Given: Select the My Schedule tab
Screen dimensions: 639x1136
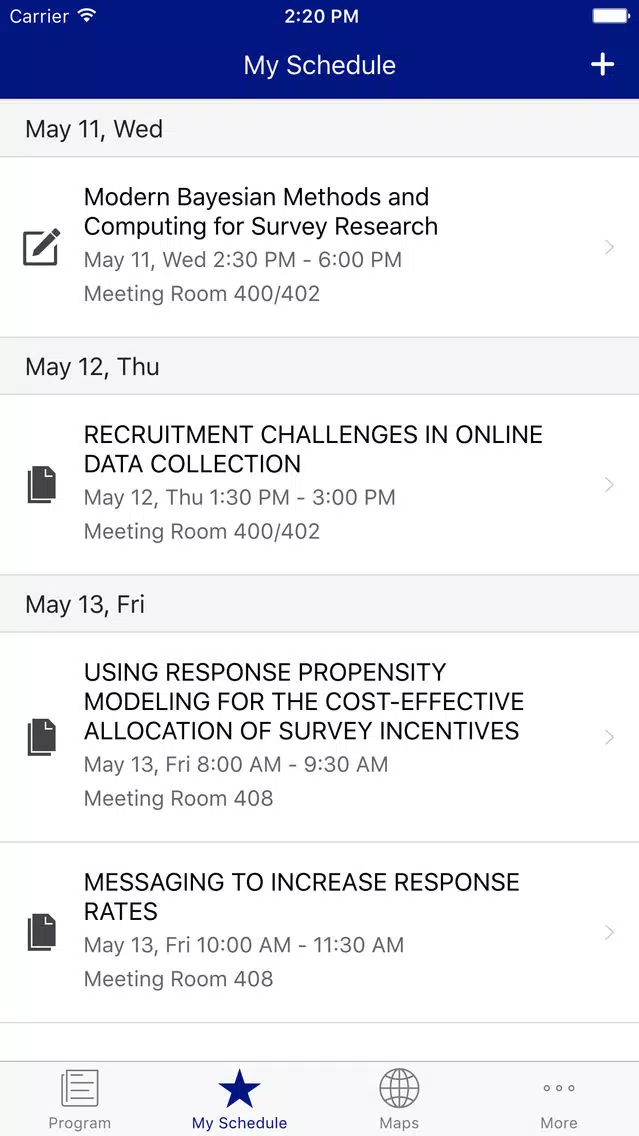Looking at the screenshot, I should (x=239, y=1100).
